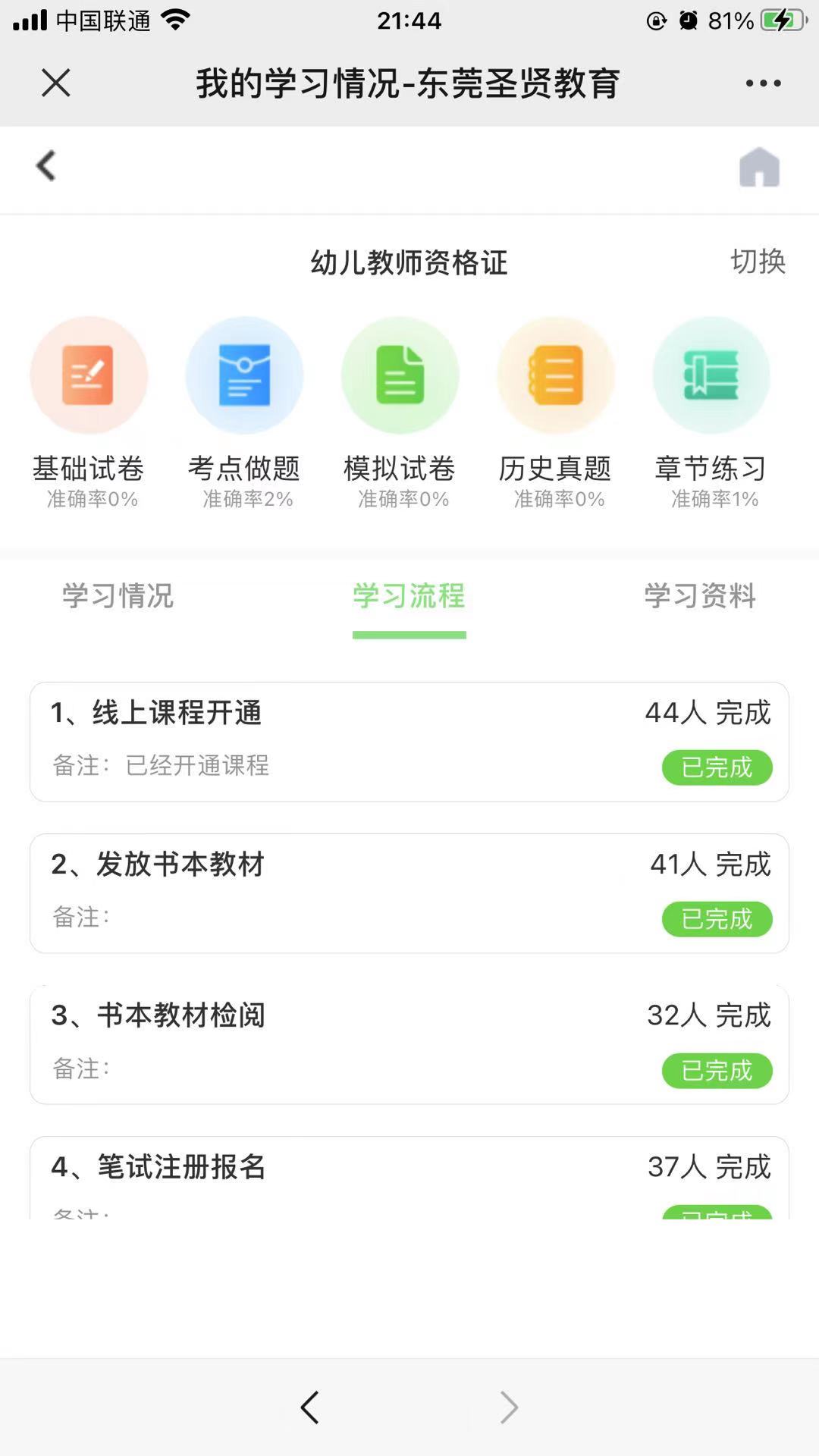
Task: Open 模拟试卷 mock exams icon
Action: [400, 375]
